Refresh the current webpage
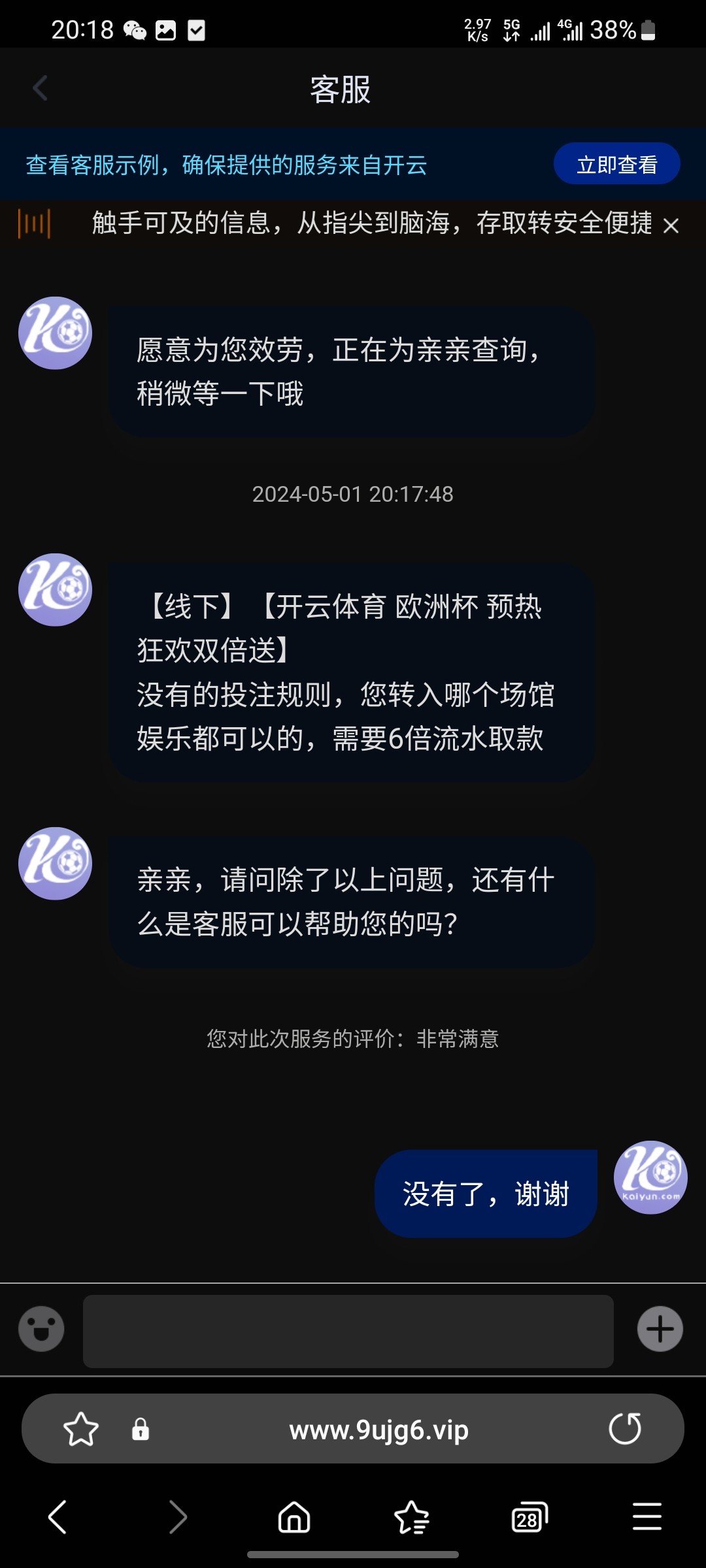 pos(626,1428)
